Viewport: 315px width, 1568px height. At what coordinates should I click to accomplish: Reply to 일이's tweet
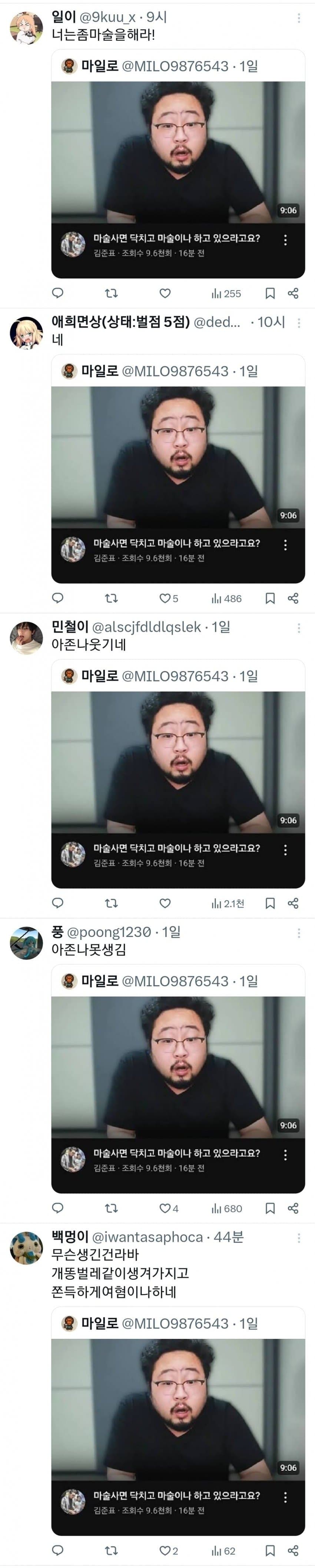click(x=58, y=293)
